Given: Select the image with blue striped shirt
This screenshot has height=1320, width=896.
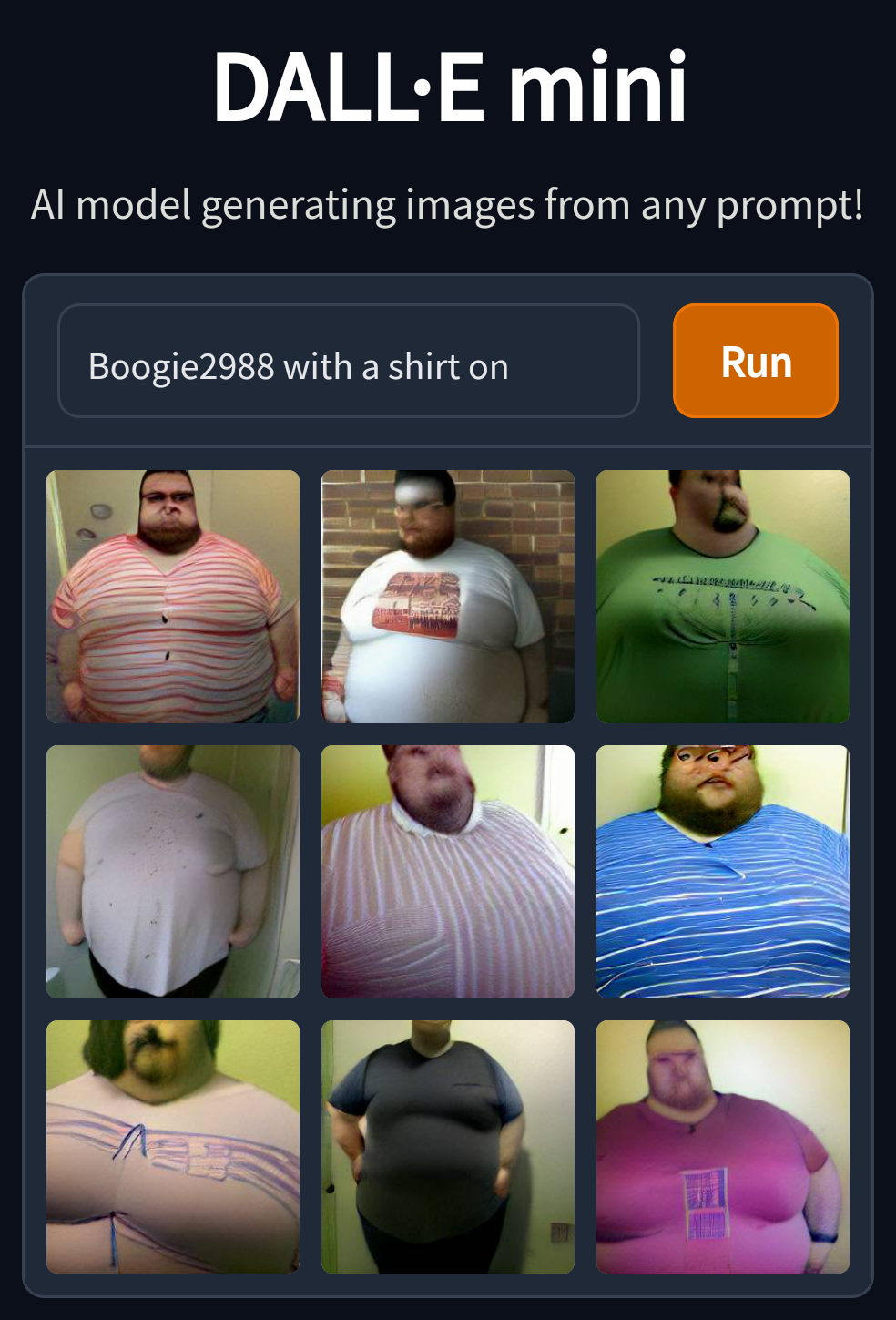Looking at the screenshot, I should pos(722,872).
